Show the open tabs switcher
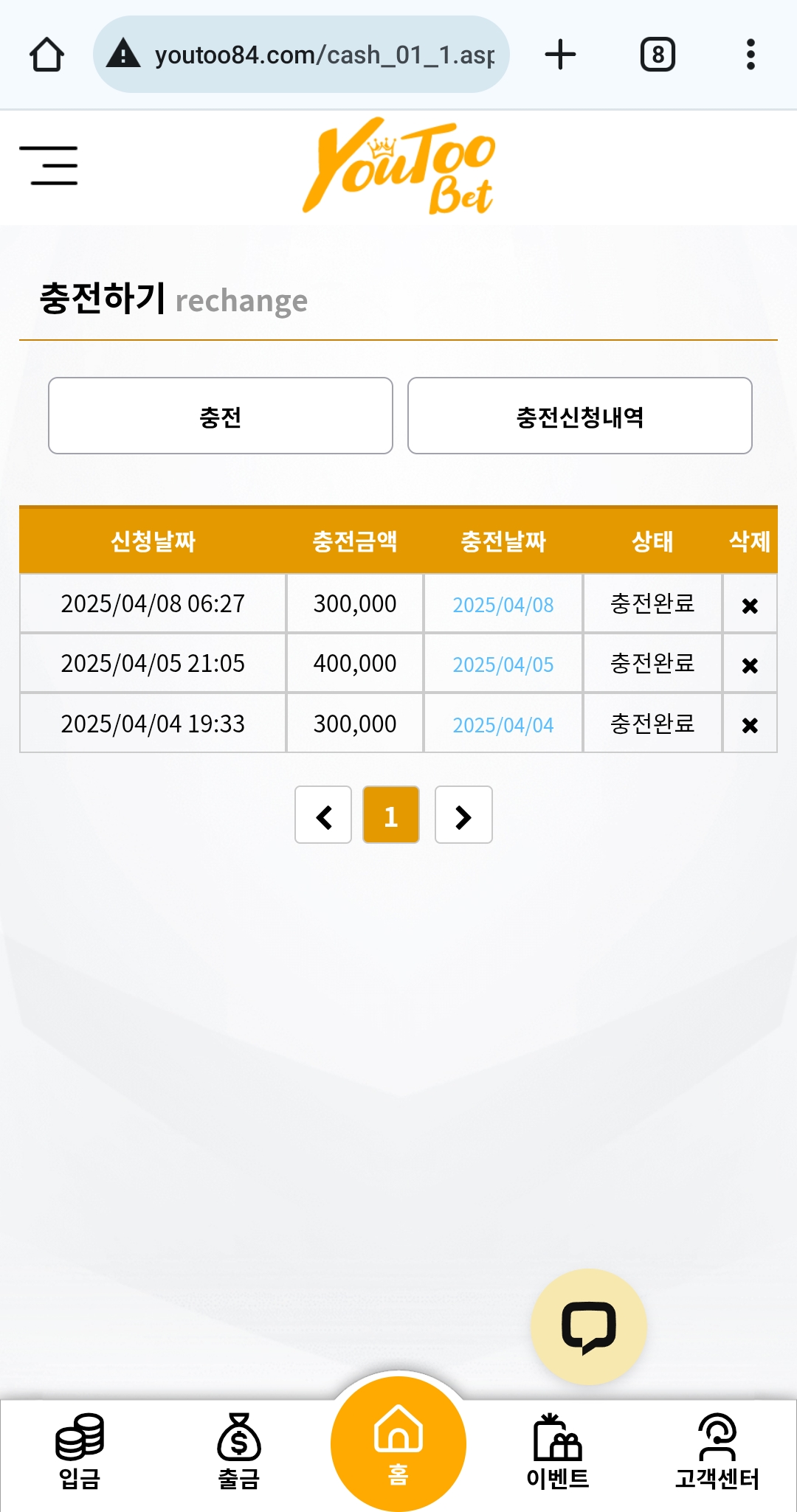Image resolution: width=797 pixels, height=1512 pixels. click(658, 55)
